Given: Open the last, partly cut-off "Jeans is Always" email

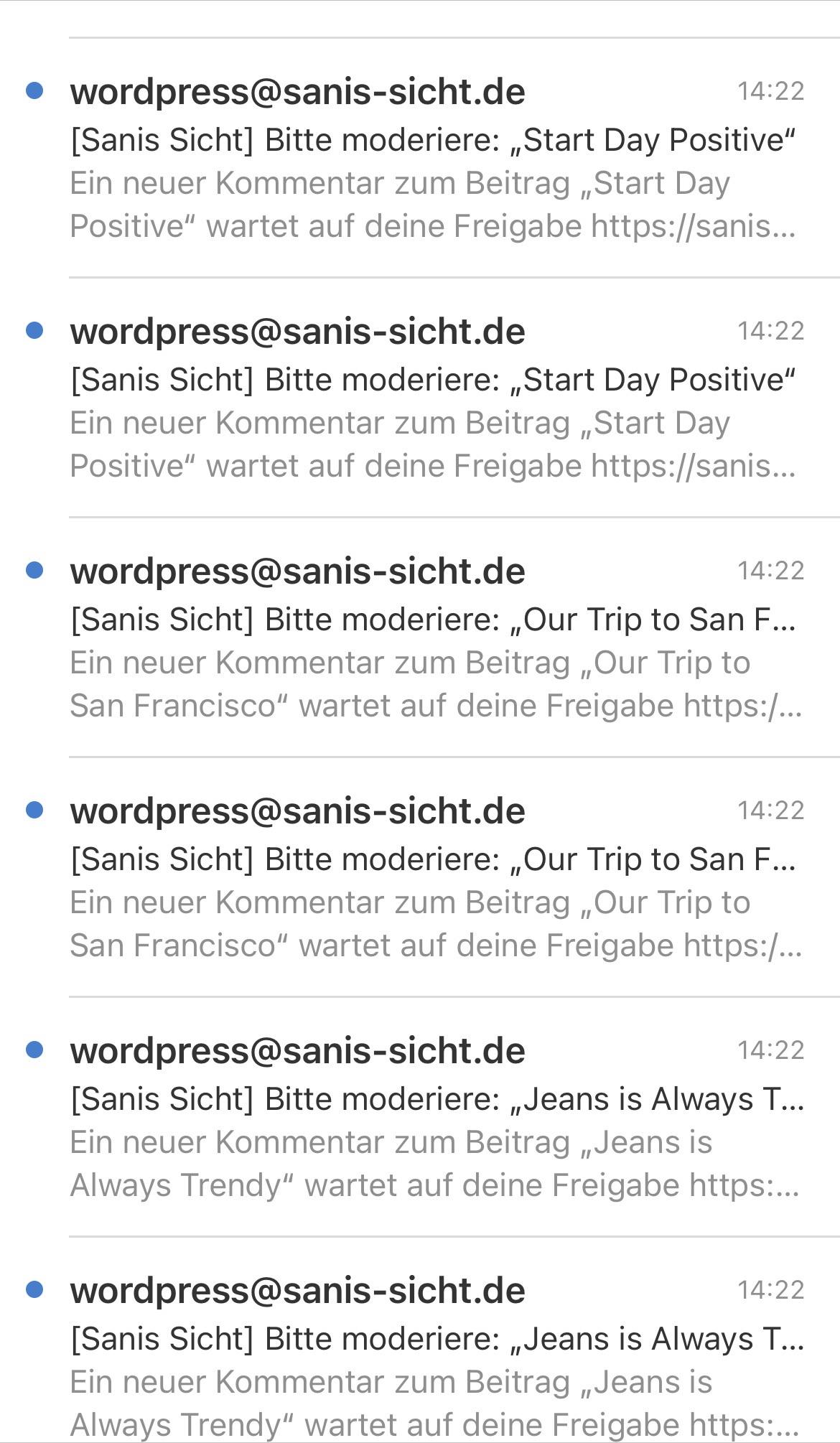Looking at the screenshot, I should [x=420, y=1340].
